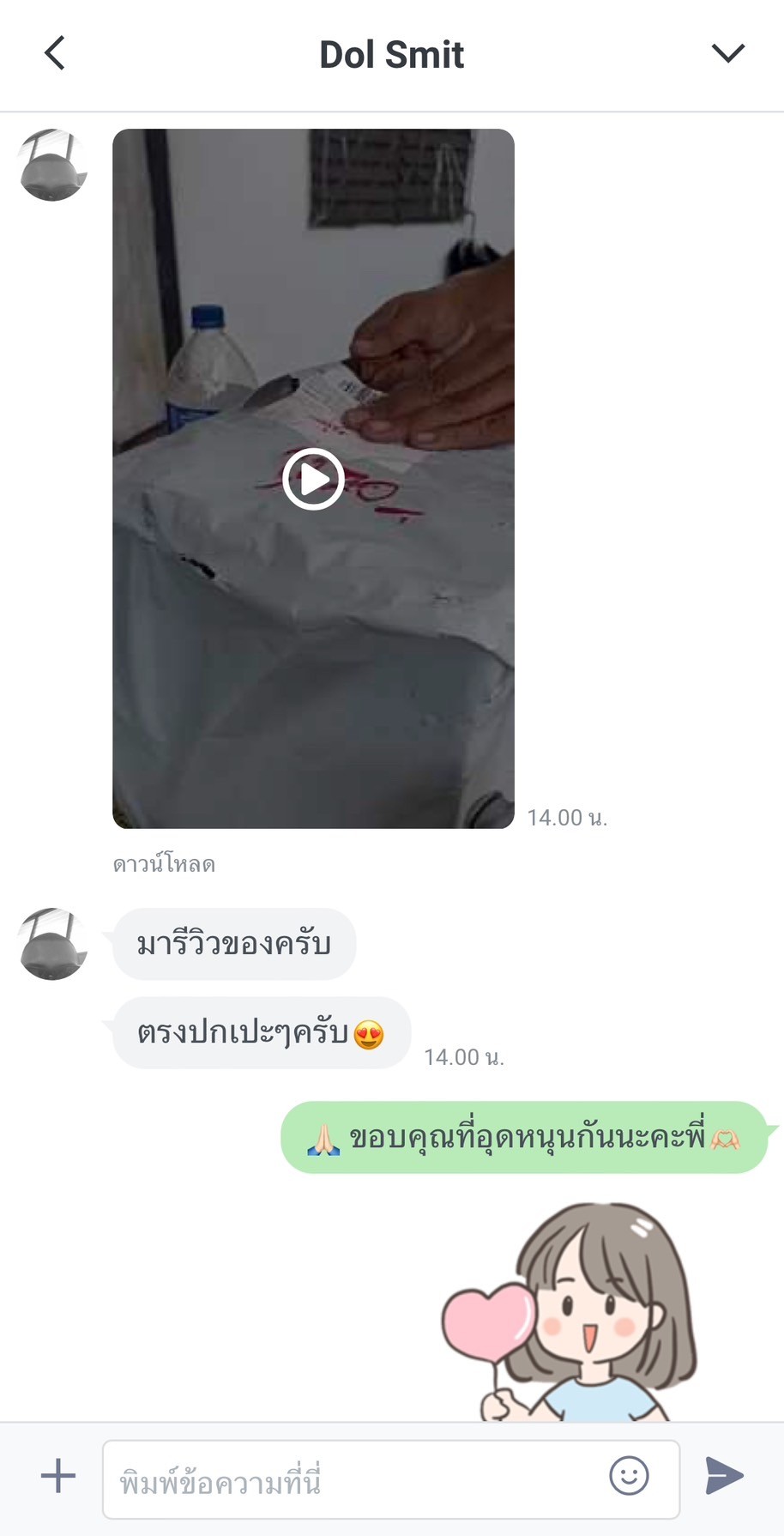Play the received video message
Screen dimensions: 784x1536
click(313, 479)
